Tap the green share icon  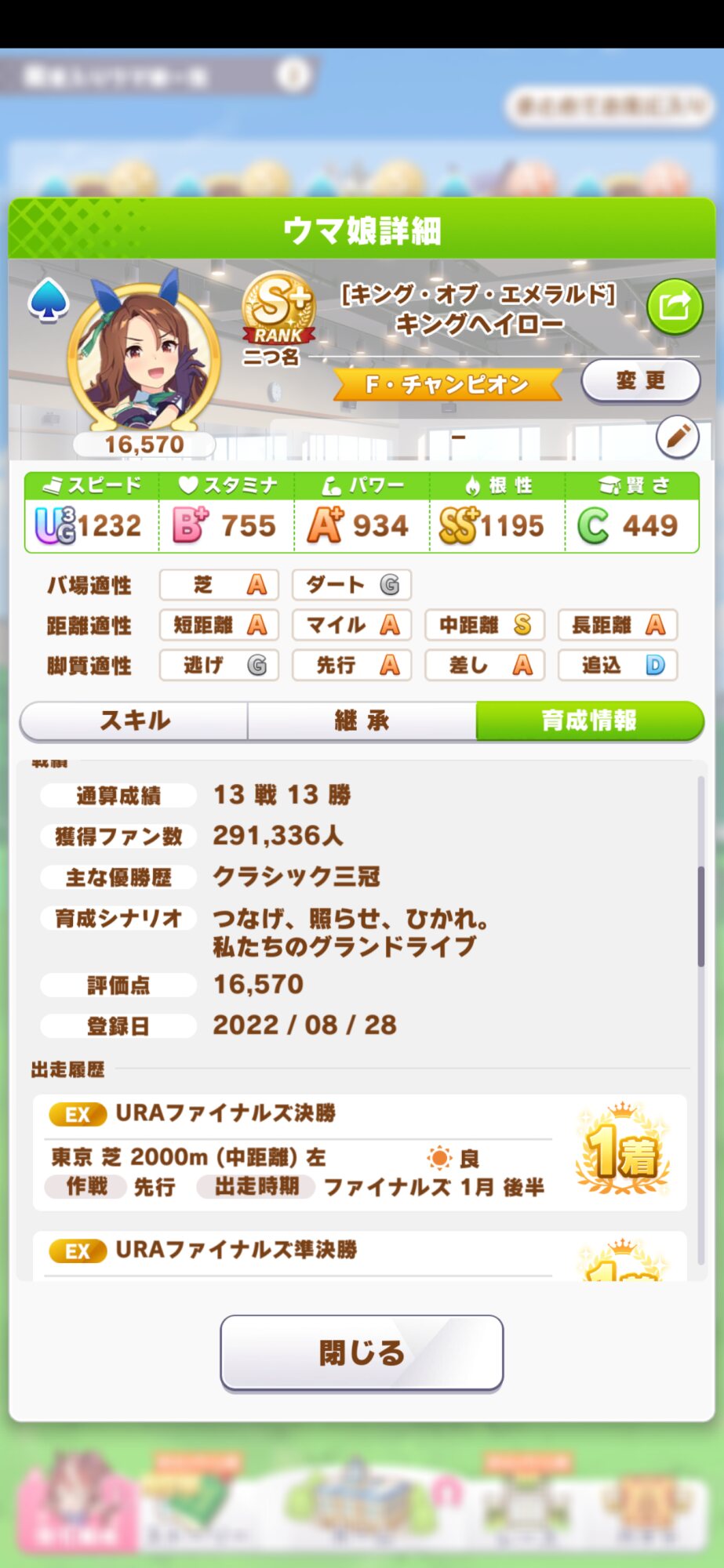[674, 307]
